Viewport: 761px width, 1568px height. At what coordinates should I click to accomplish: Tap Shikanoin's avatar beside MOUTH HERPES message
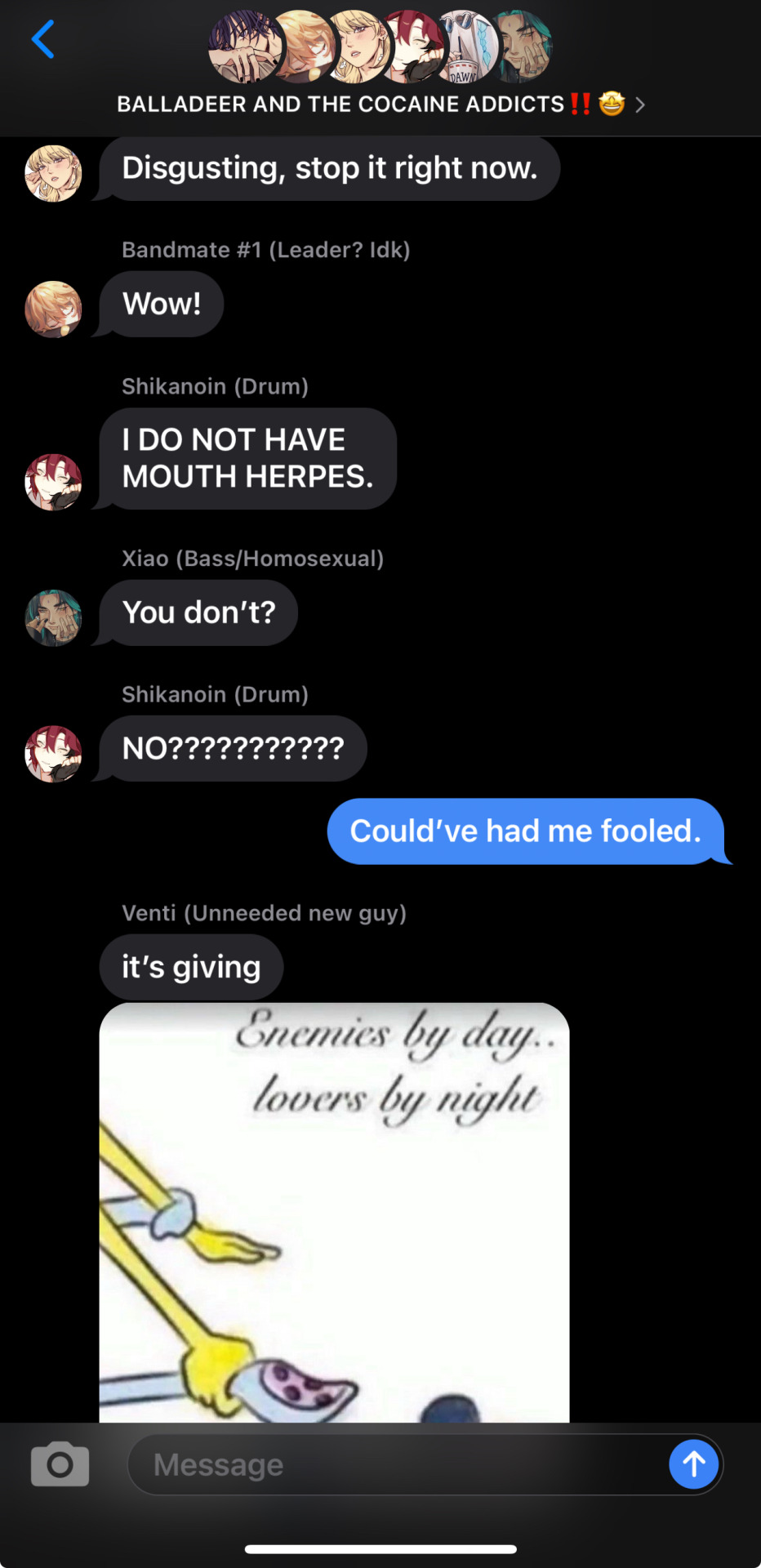(x=53, y=482)
